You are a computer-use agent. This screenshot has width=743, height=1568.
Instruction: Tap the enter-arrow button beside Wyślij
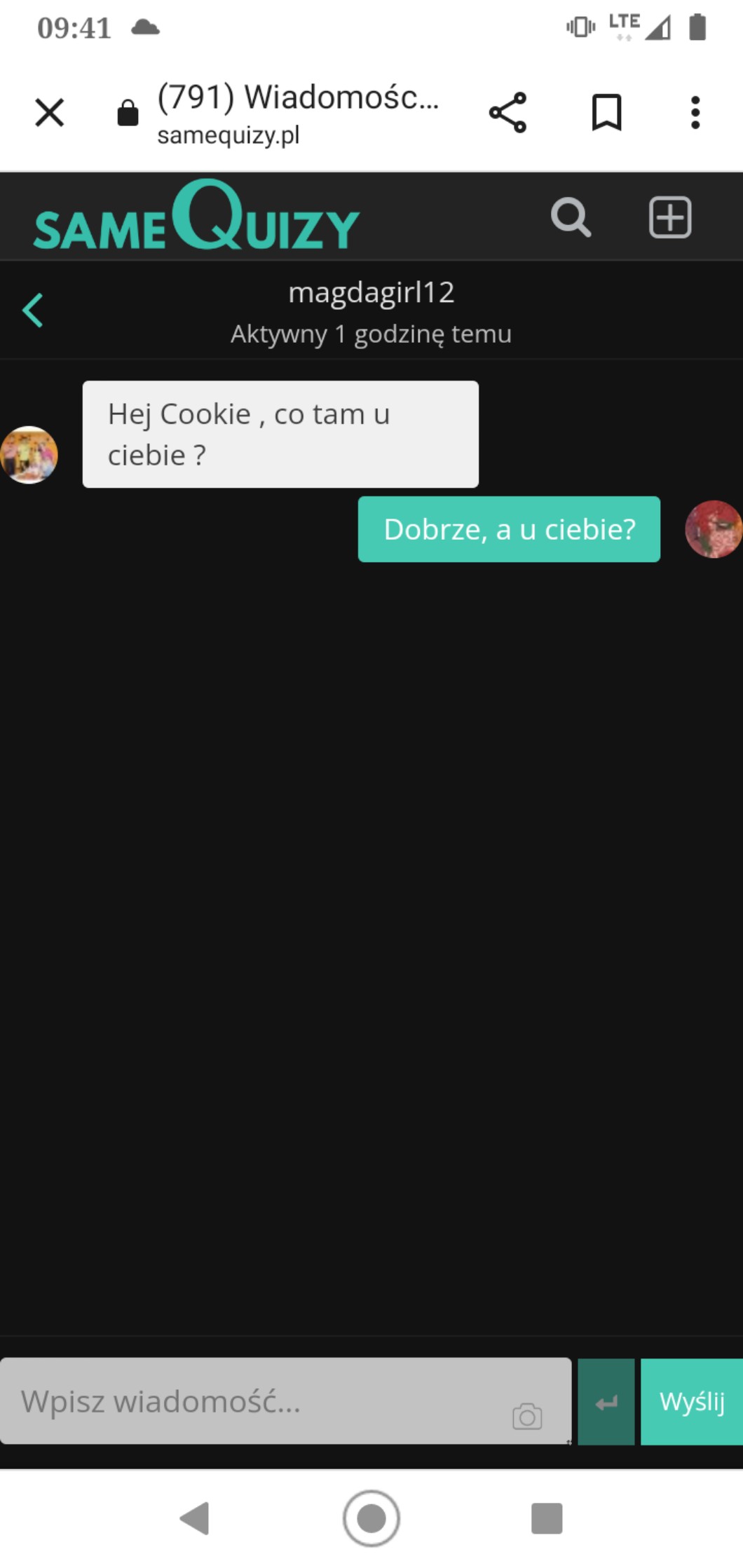point(606,1402)
